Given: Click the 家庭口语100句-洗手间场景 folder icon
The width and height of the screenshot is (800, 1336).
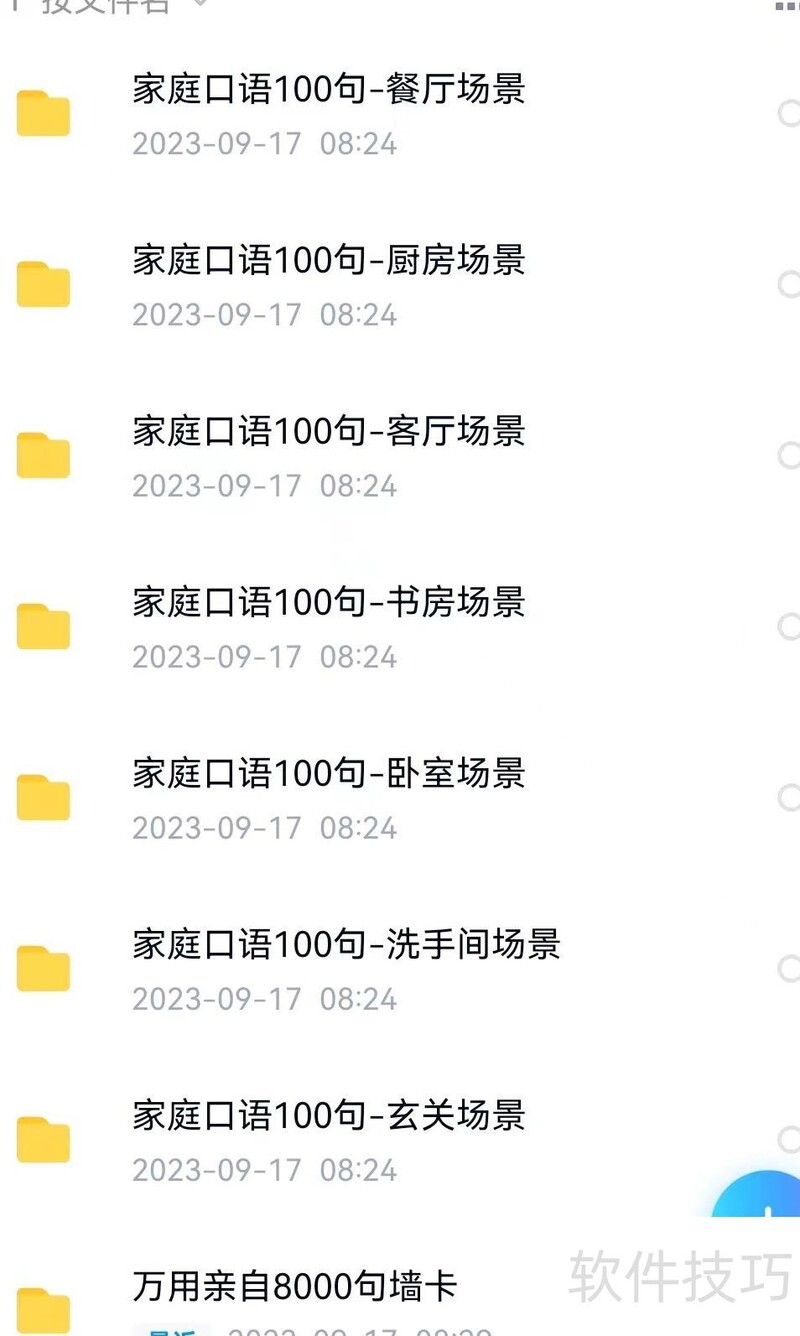Looking at the screenshot, I should tap(42, 967).
